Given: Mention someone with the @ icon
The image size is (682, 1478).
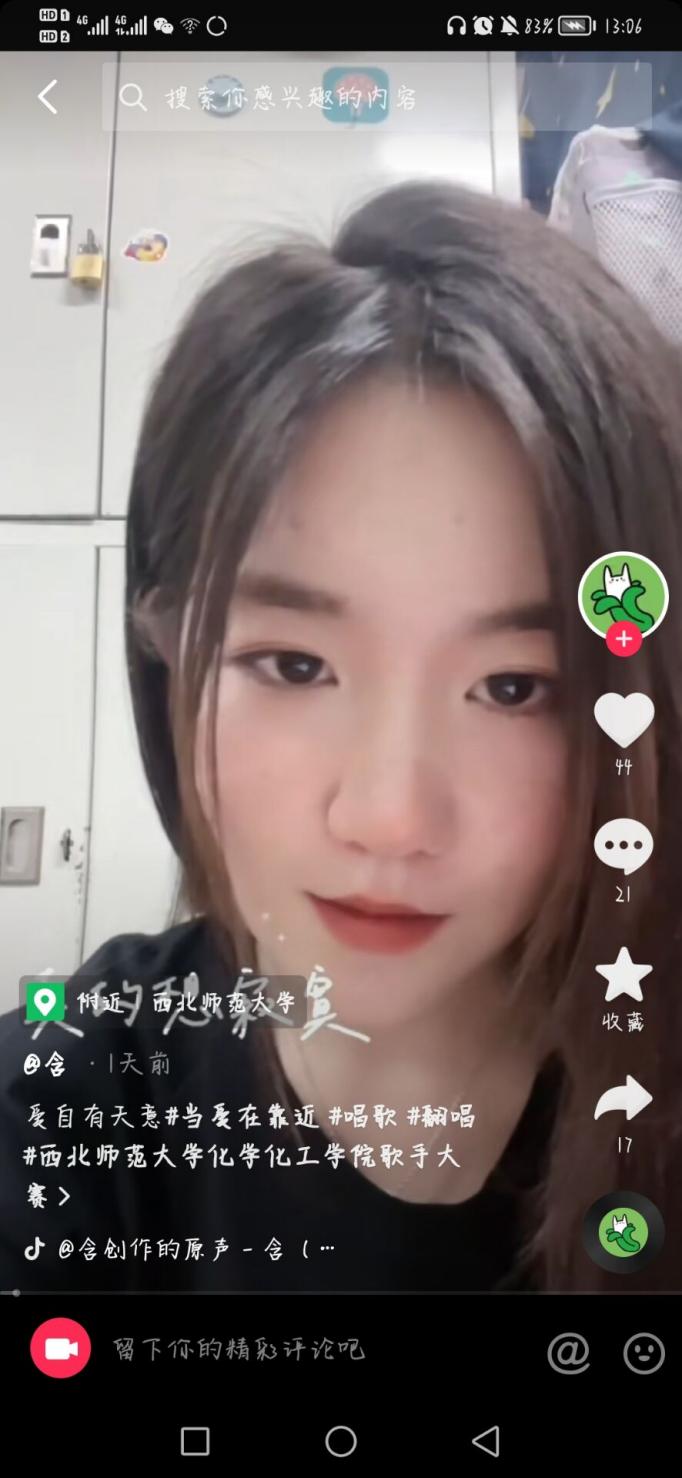Looking at the screenshot, I should point(568,1353).
